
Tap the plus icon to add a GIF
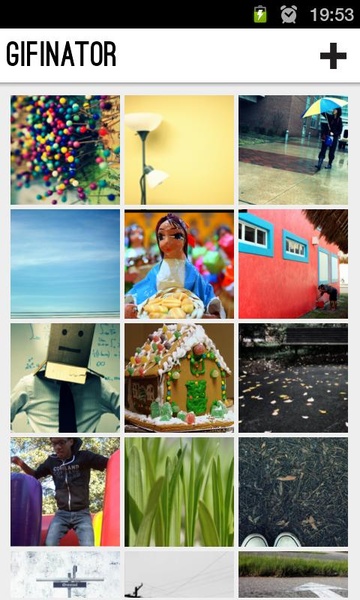[333, 56]
